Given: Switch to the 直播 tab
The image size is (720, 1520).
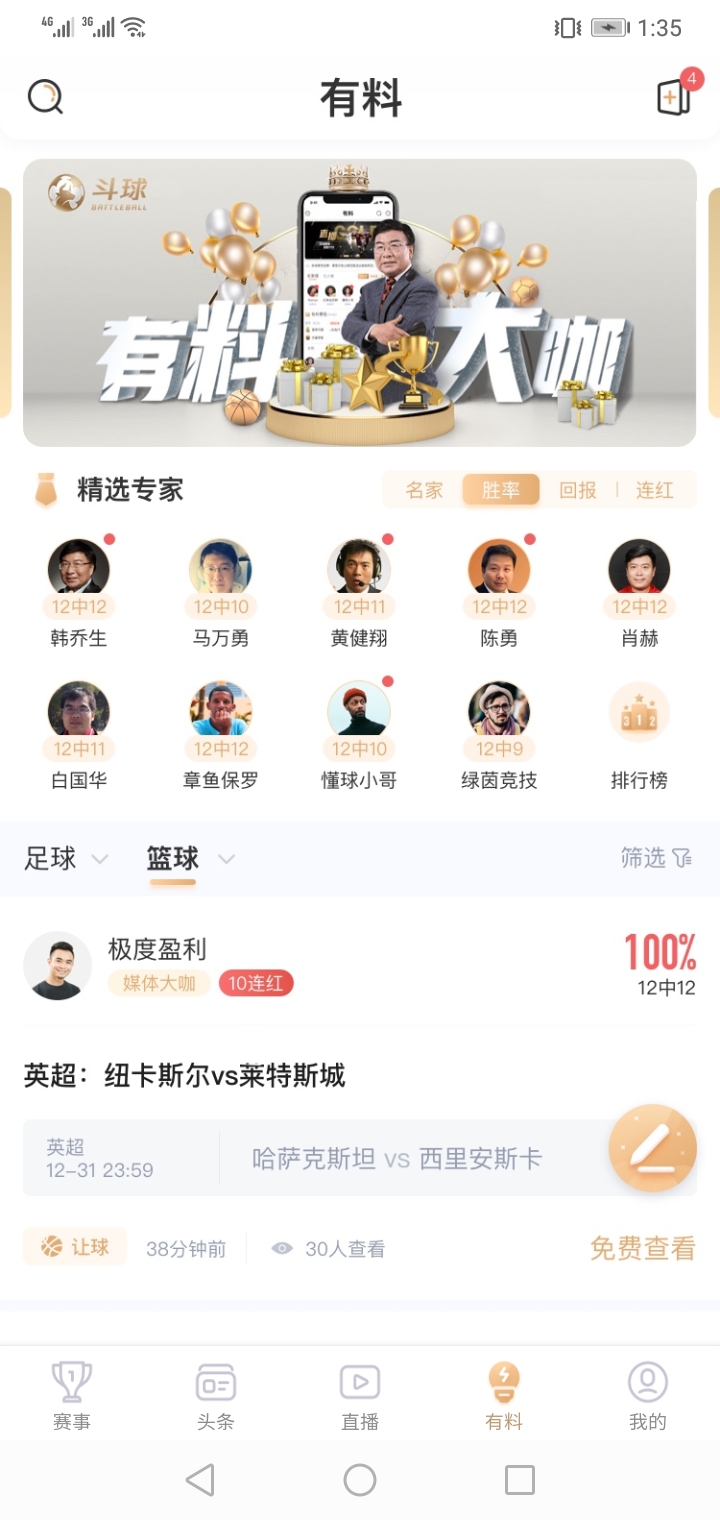Looking at the screenshot, I should coord(360,1396).
